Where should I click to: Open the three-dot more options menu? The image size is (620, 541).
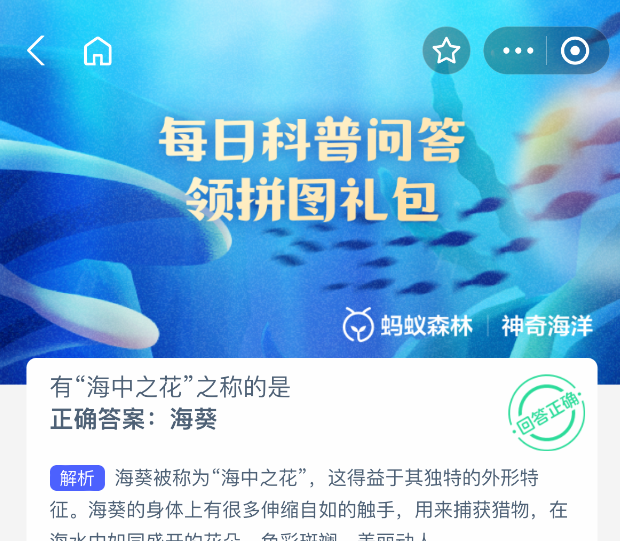[517, 51]
